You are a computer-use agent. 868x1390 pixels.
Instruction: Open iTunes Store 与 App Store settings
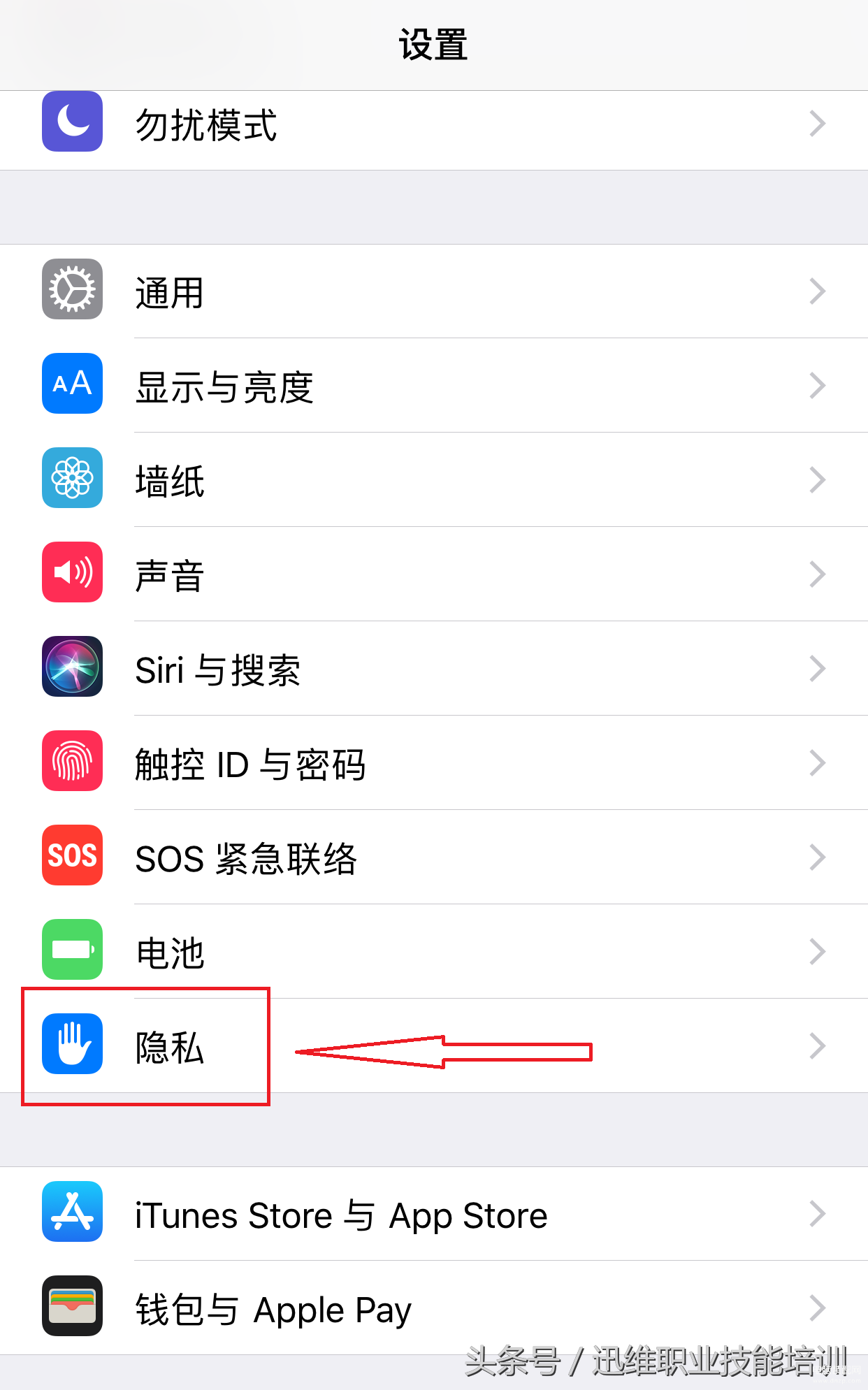[434, 1214]
